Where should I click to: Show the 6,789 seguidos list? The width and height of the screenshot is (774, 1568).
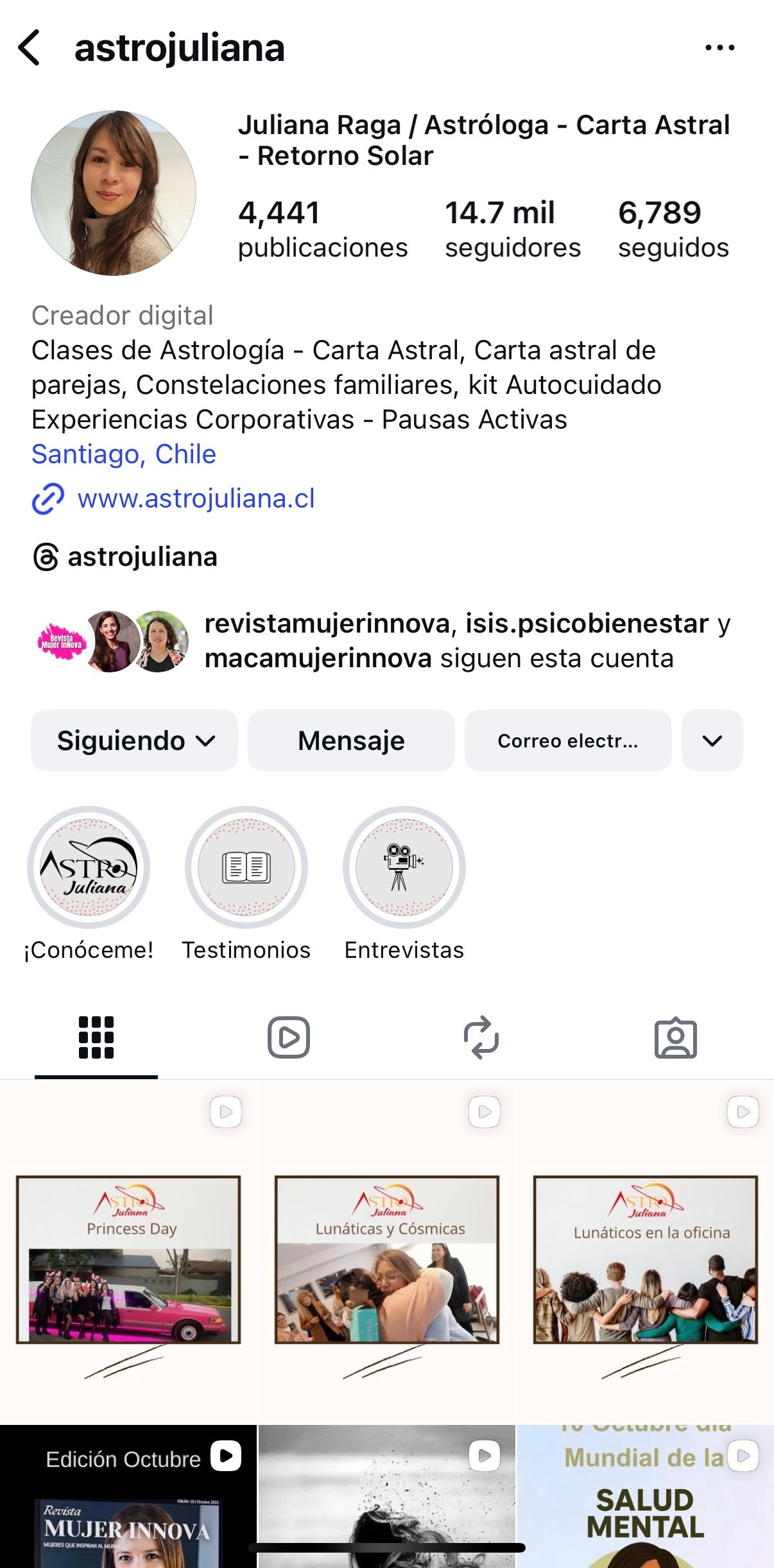pyautogui.click(x=673, y=229)
